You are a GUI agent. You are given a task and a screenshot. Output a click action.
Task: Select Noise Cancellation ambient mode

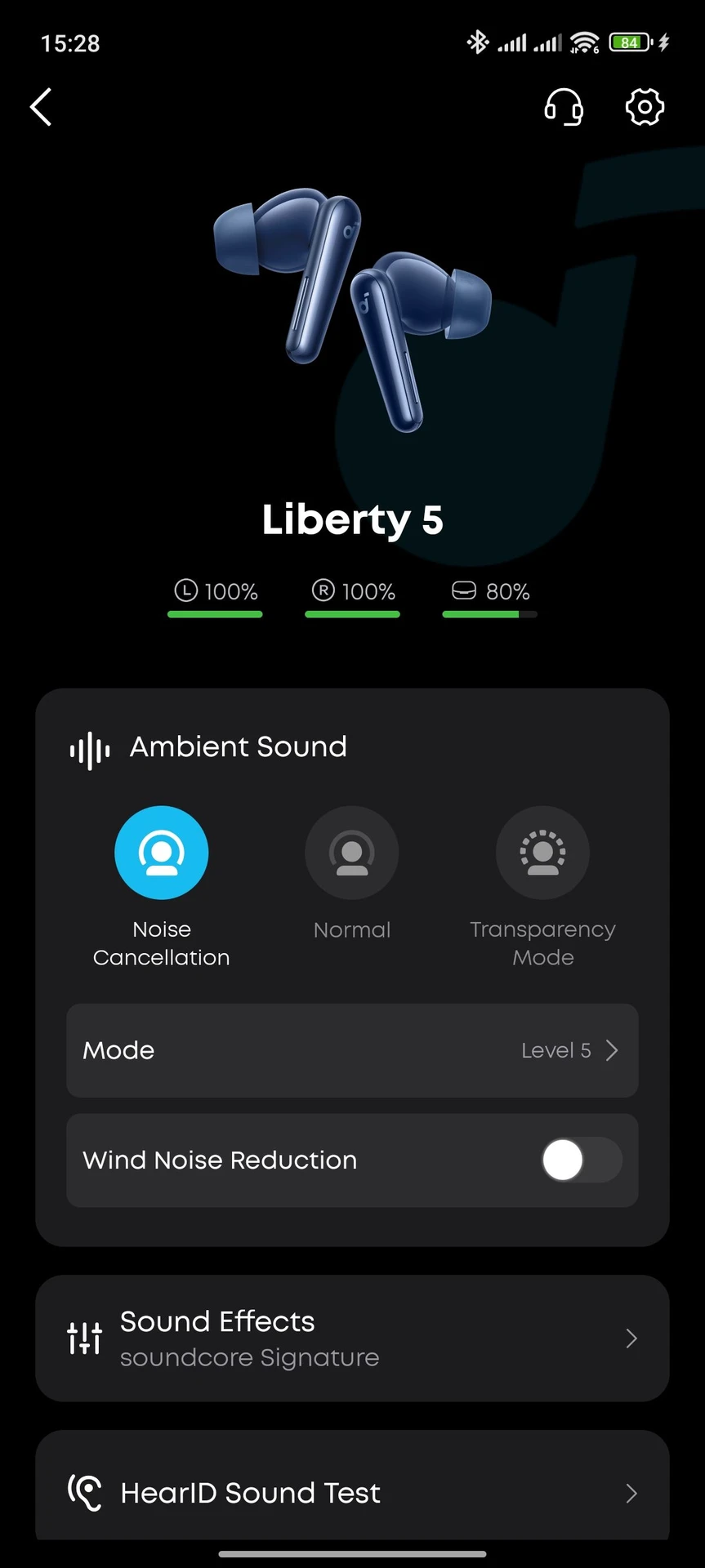point(162,853)
